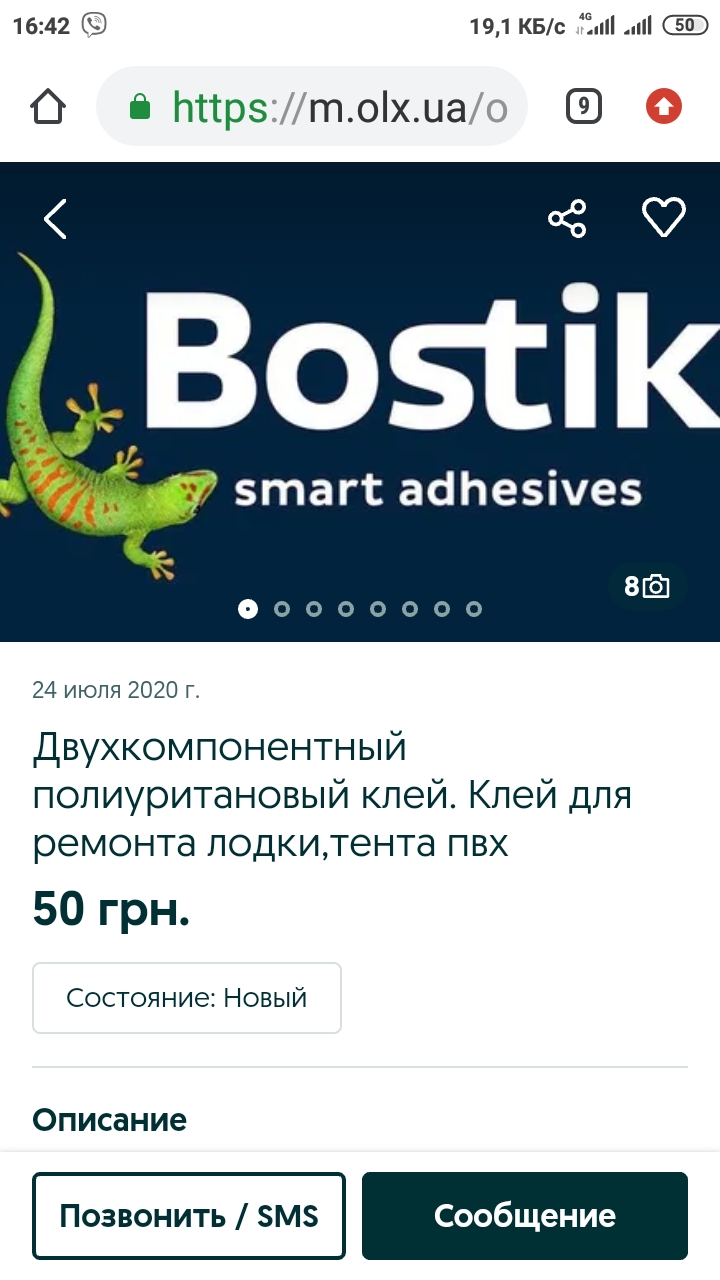This screenshot has width=720, height=1280.
Task: Tap Позвонить / SMS button
Action: point(189,1216)
